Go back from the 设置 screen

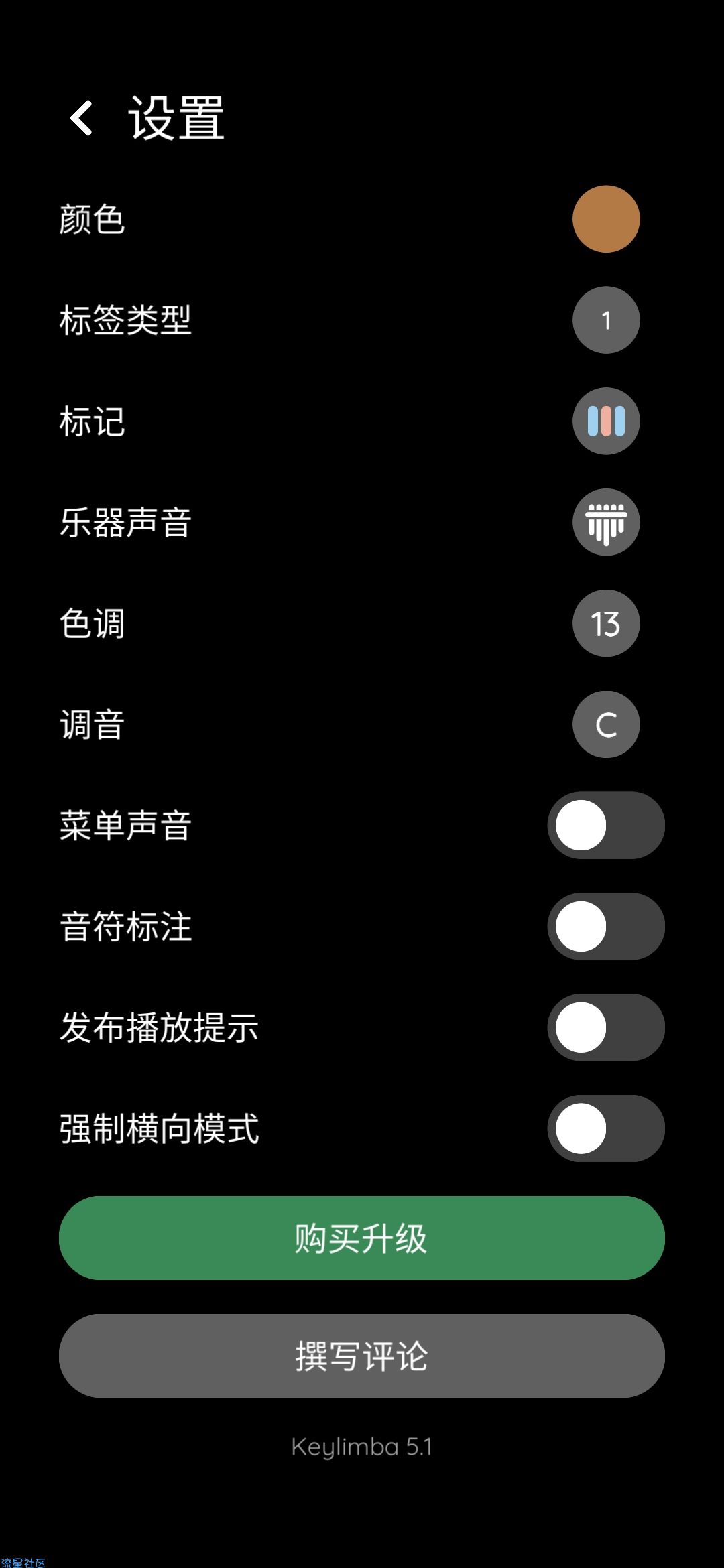coord(82,119)
